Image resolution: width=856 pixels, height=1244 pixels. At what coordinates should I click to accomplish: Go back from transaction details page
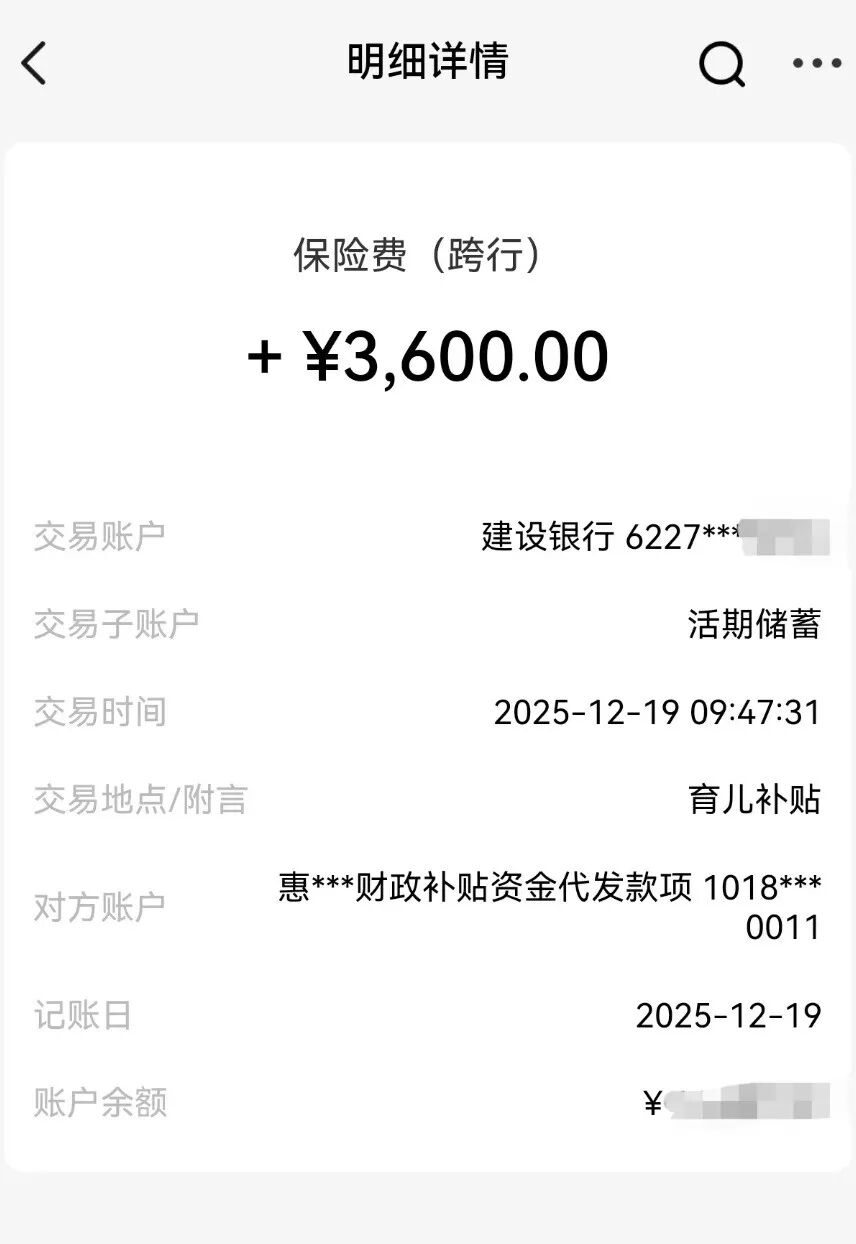[35, 64]
